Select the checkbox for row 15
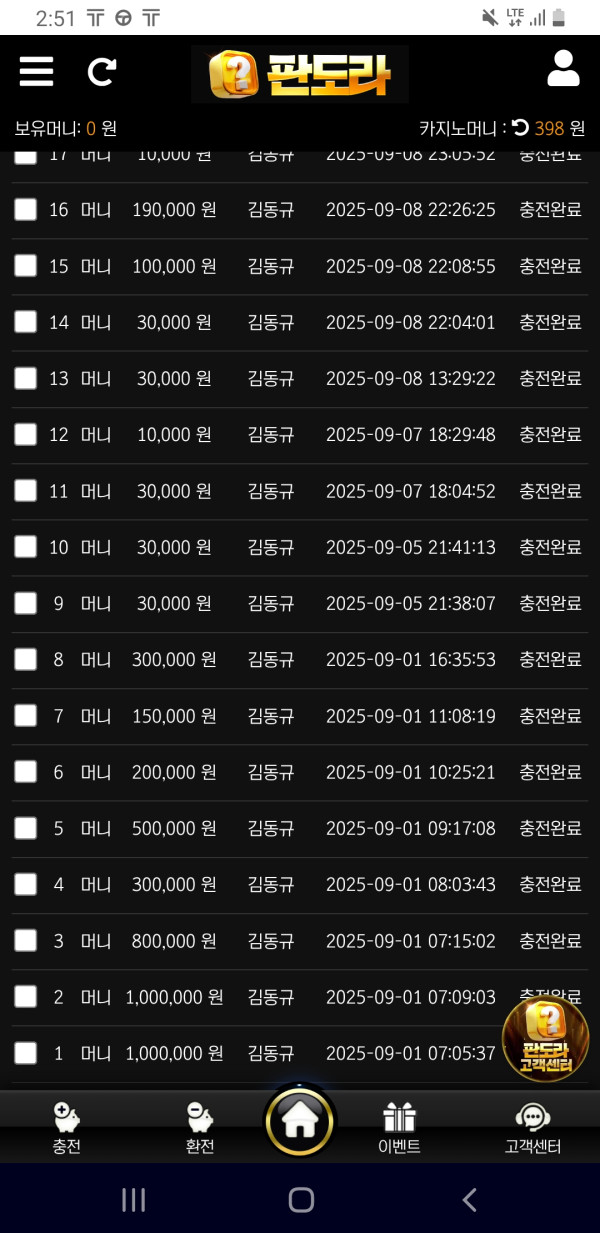This screenshot has height=1233, width=600. [25, 265]
